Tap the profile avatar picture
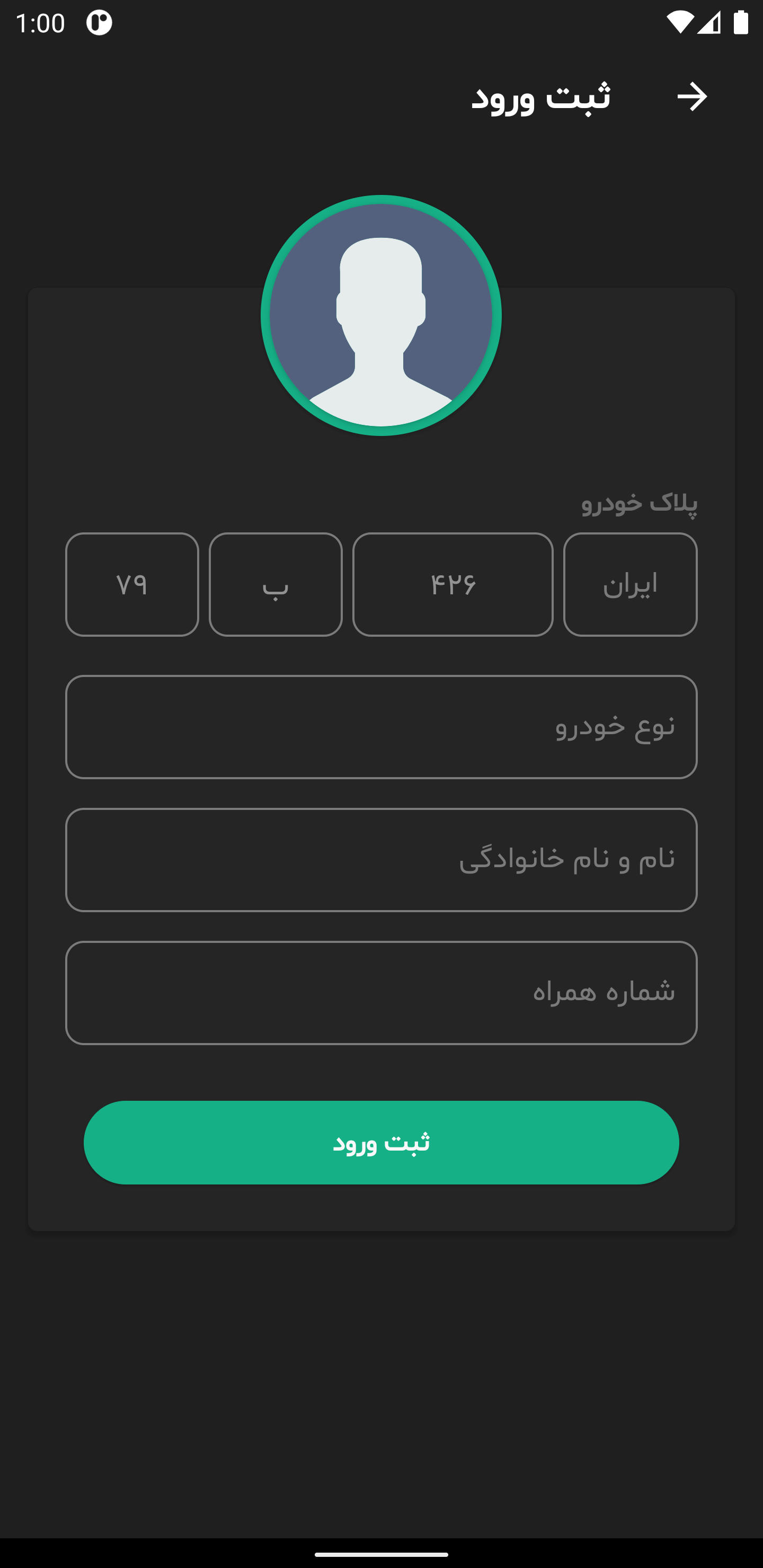The height and width of the screenshot is (1568, 763). [x=381, y=315]
